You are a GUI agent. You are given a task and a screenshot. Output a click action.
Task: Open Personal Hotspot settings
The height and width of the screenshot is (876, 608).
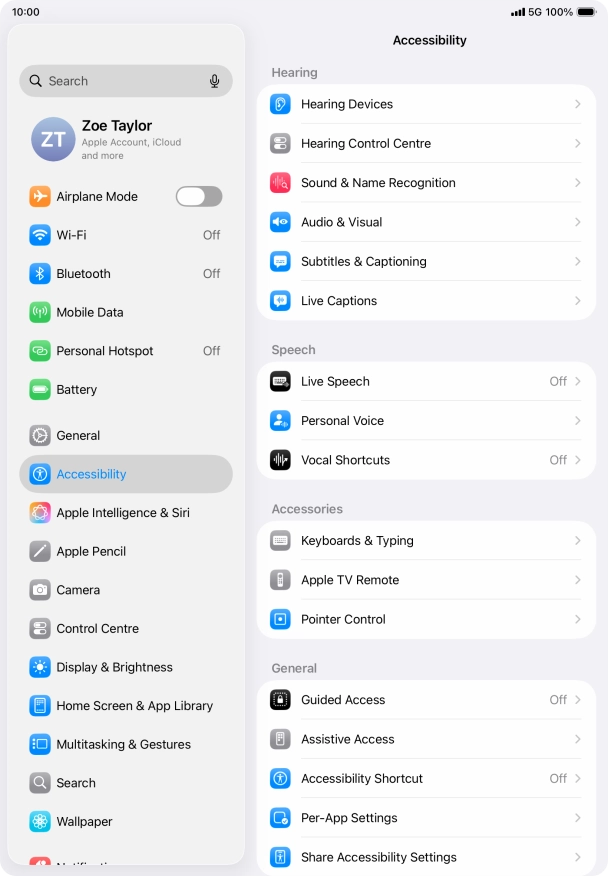125,351
